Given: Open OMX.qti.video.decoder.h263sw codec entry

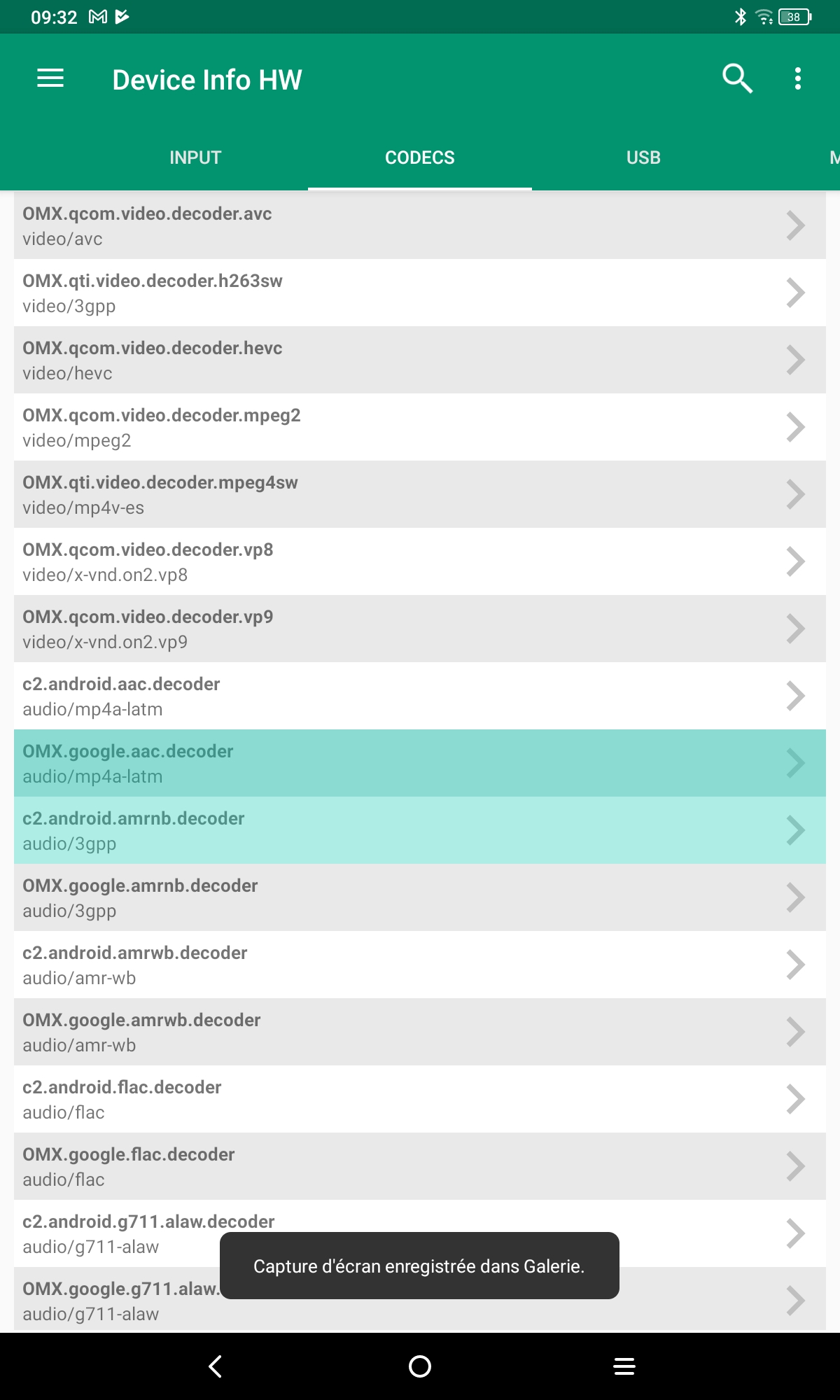Looking at the screenshot, I should pyautogui.click(x=420, y=293).
